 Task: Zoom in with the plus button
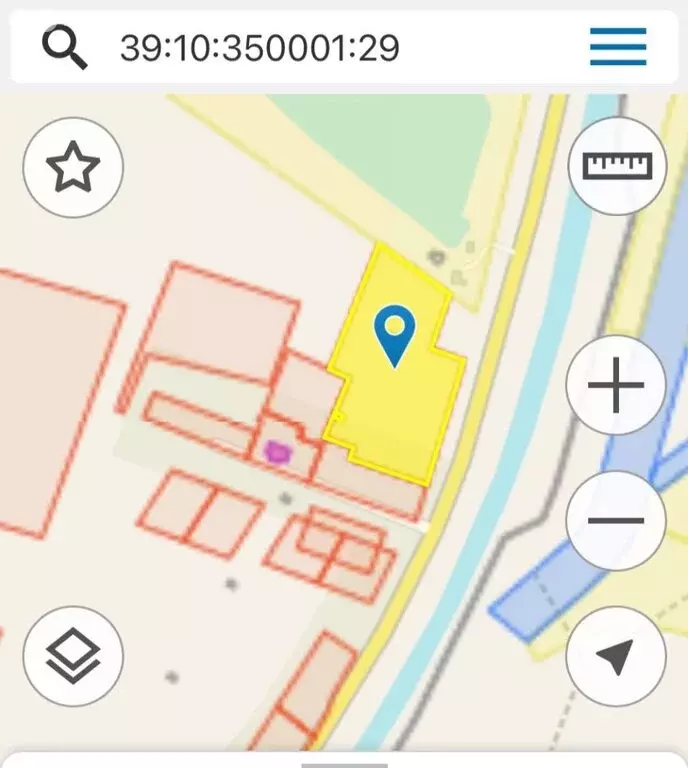point(616,385)
